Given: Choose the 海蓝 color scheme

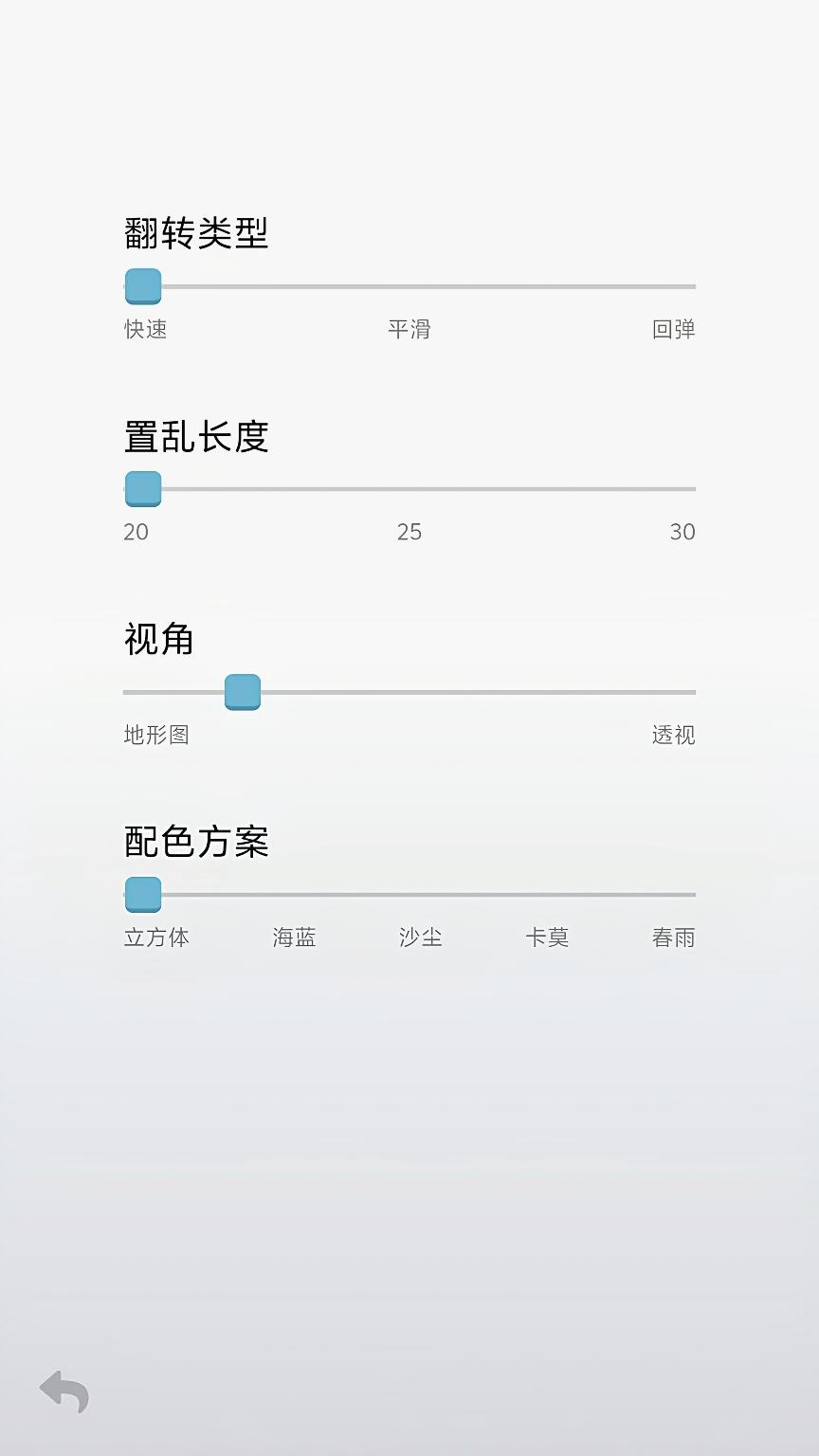Looking at the screenshot, I should 294,895.
